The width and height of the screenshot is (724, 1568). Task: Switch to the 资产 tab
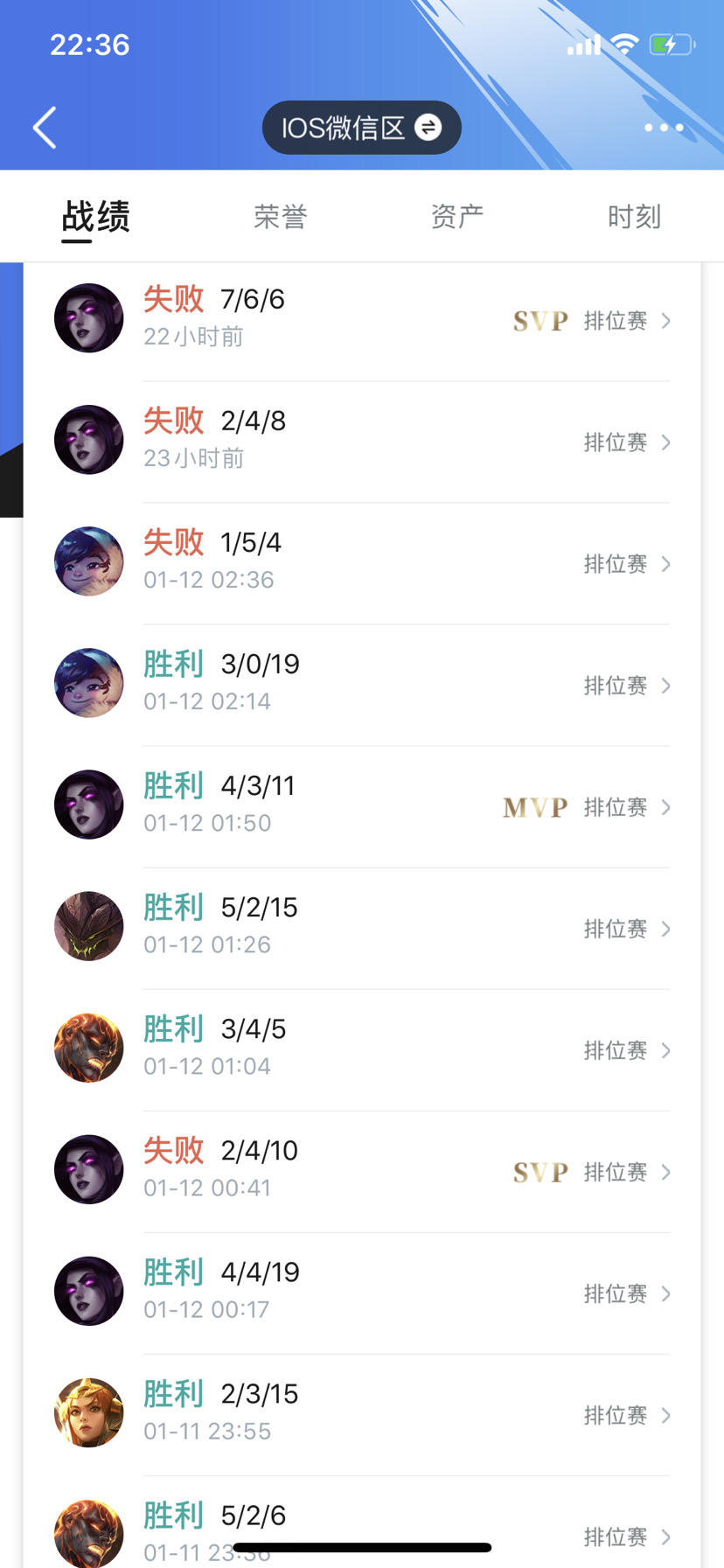(x=456, y=217)
